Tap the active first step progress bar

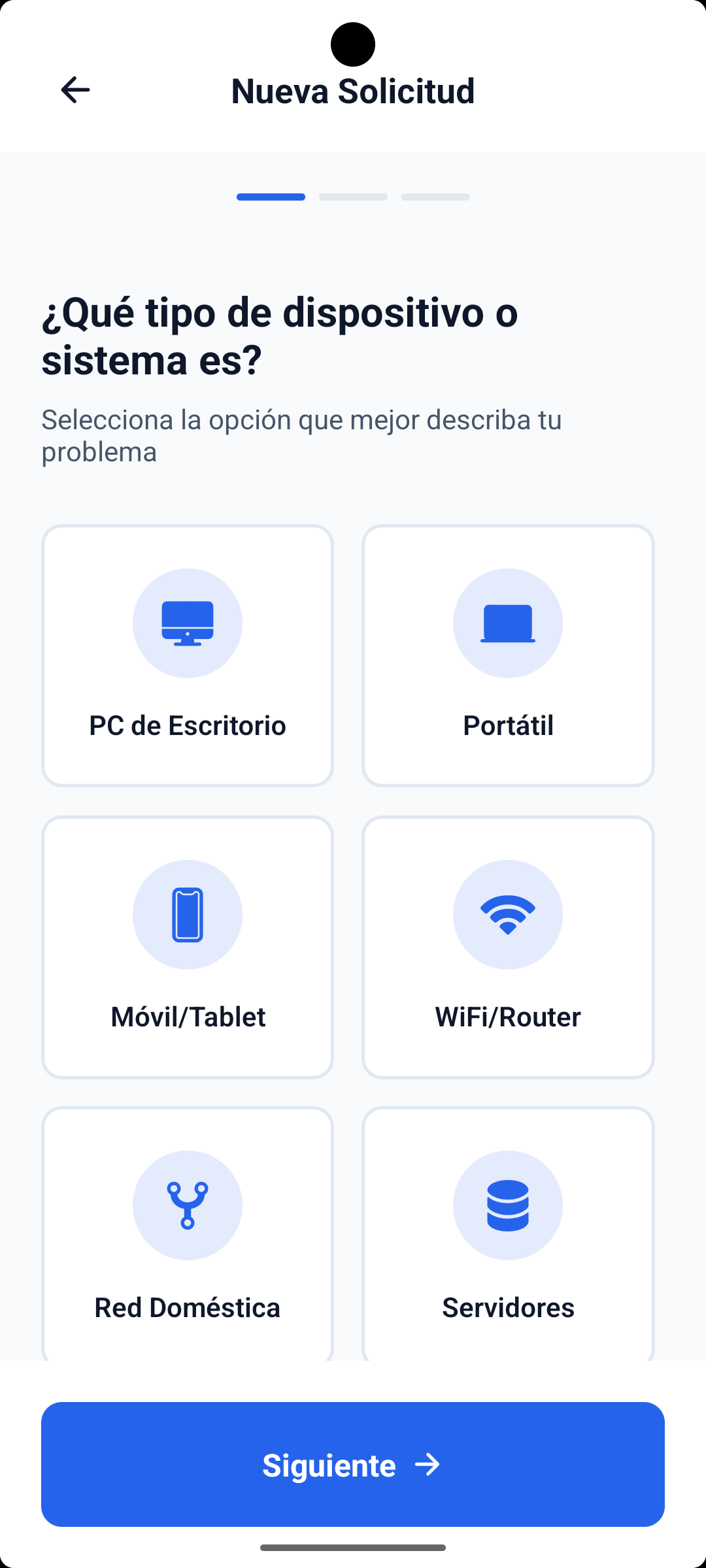[270, 197]
